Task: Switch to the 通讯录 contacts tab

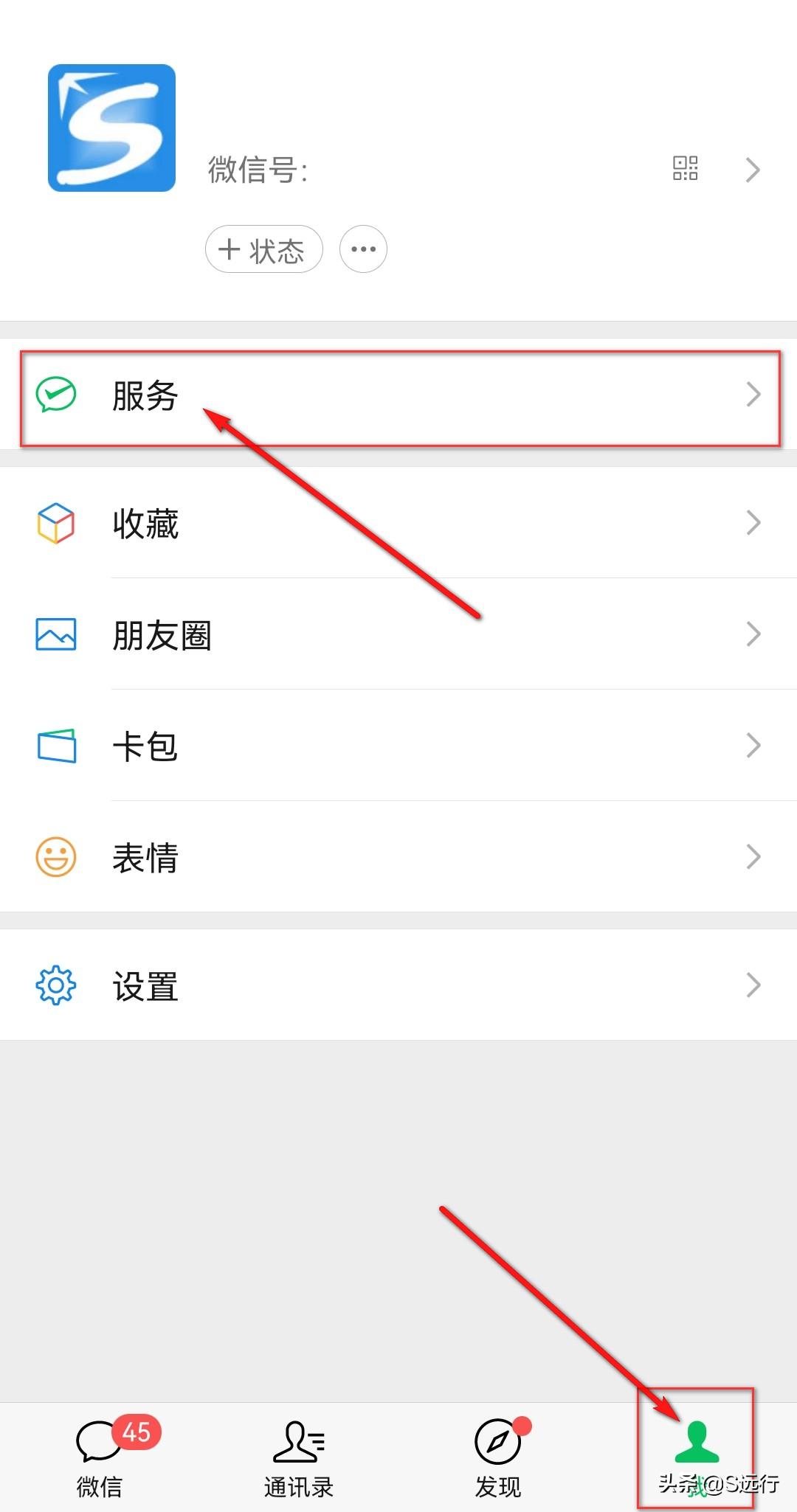Action: click(299, 1457)
